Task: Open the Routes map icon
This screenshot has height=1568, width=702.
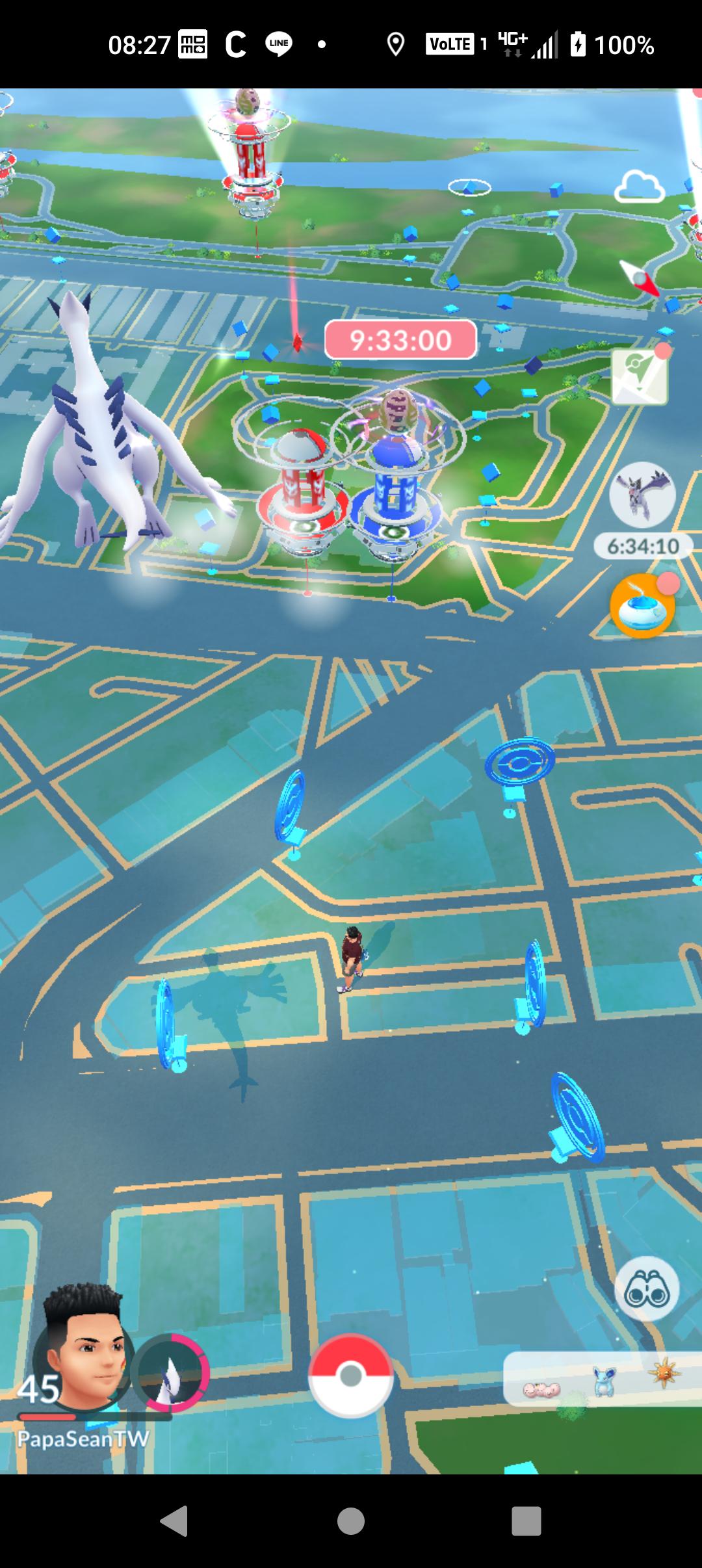Action: click(x=639, y=378)
